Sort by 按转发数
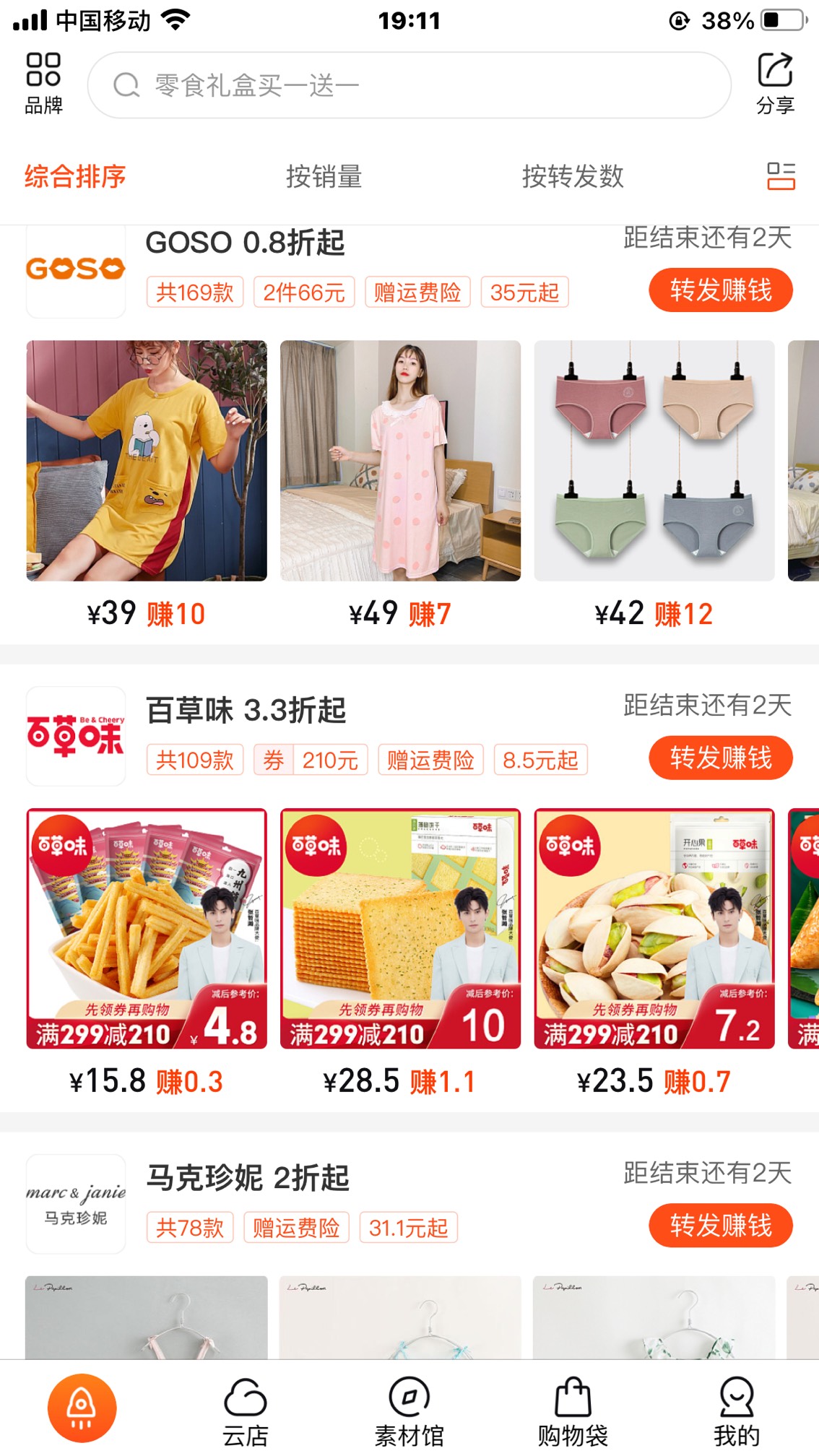 (x=573, y=176)
